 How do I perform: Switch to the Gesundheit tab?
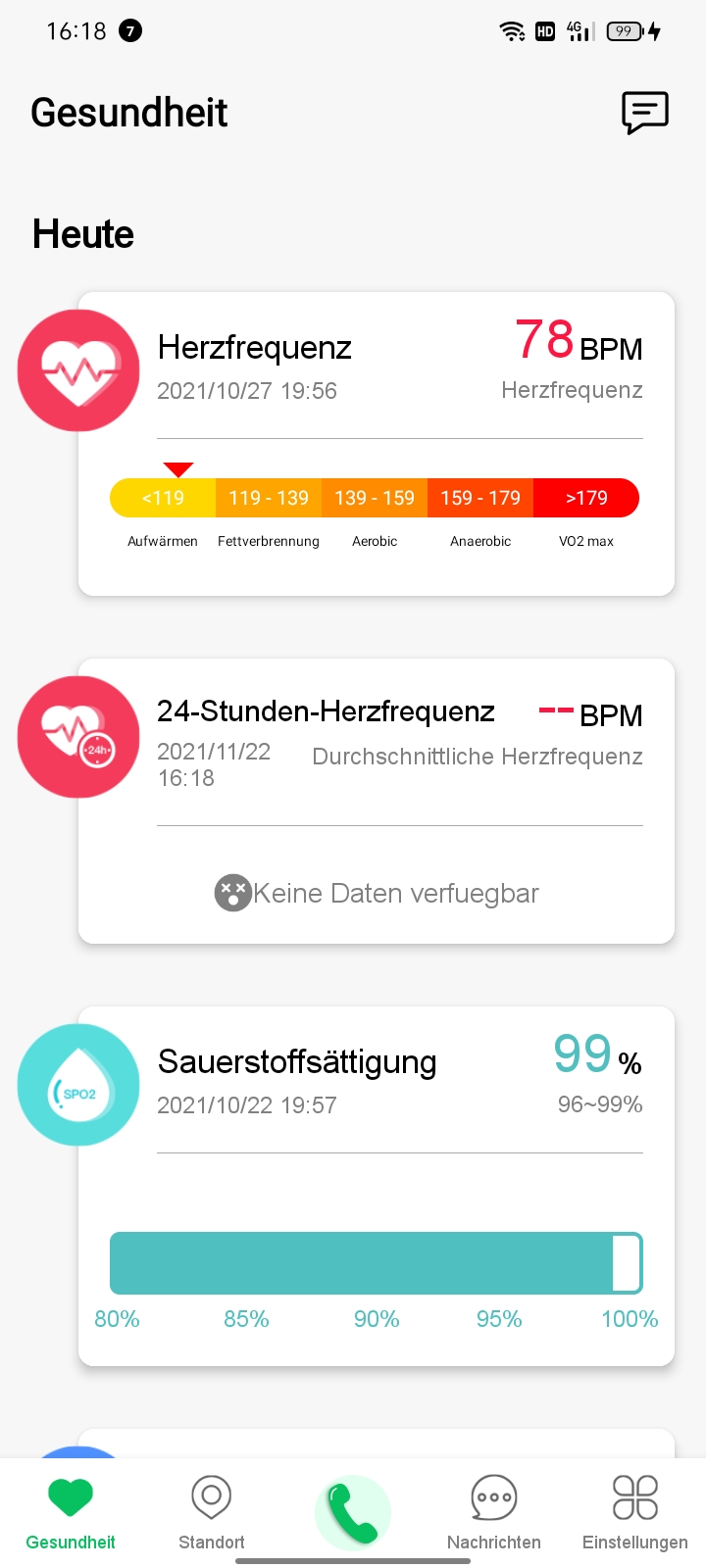pos(71,1513)
